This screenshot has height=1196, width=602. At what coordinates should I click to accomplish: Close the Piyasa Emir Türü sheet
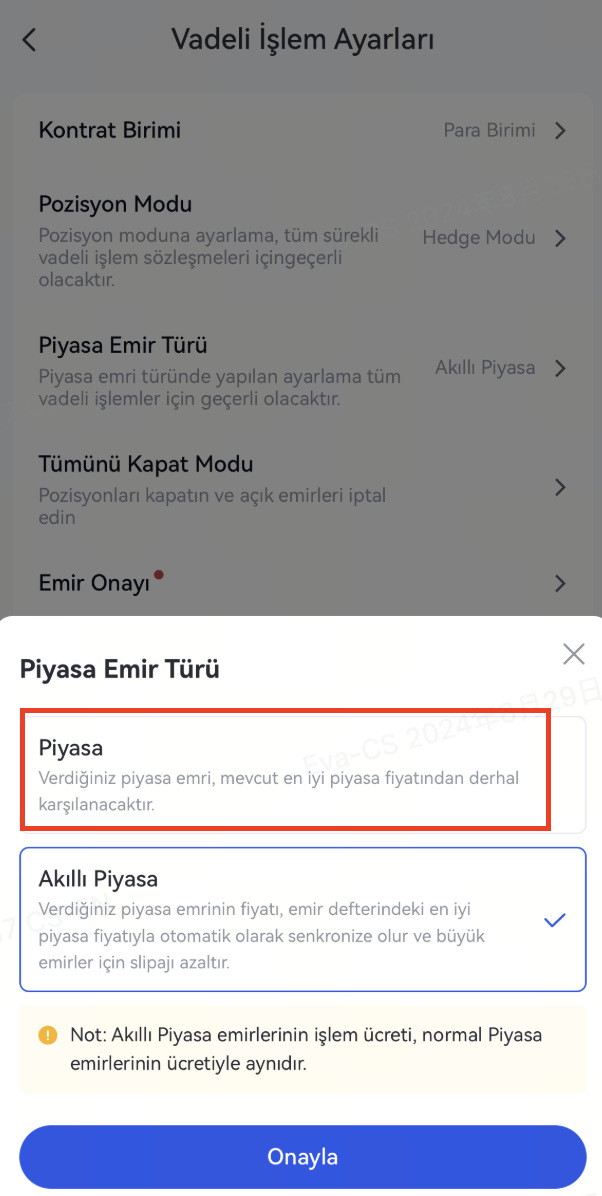pyautogui.click(x=573, y=654)
